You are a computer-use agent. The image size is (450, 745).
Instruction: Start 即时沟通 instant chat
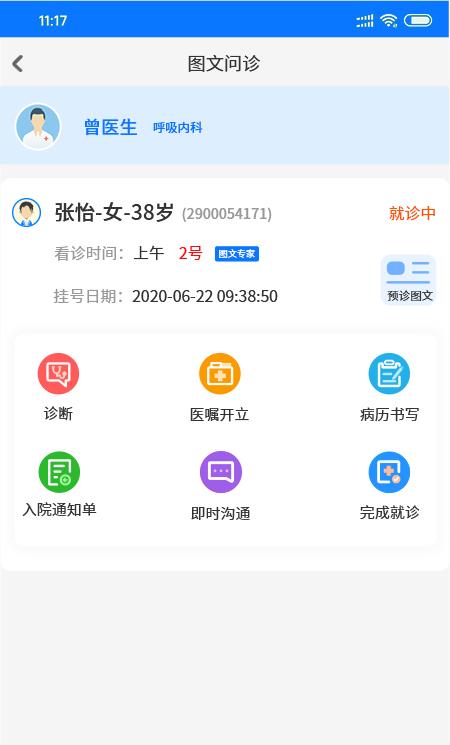[220, 486]
